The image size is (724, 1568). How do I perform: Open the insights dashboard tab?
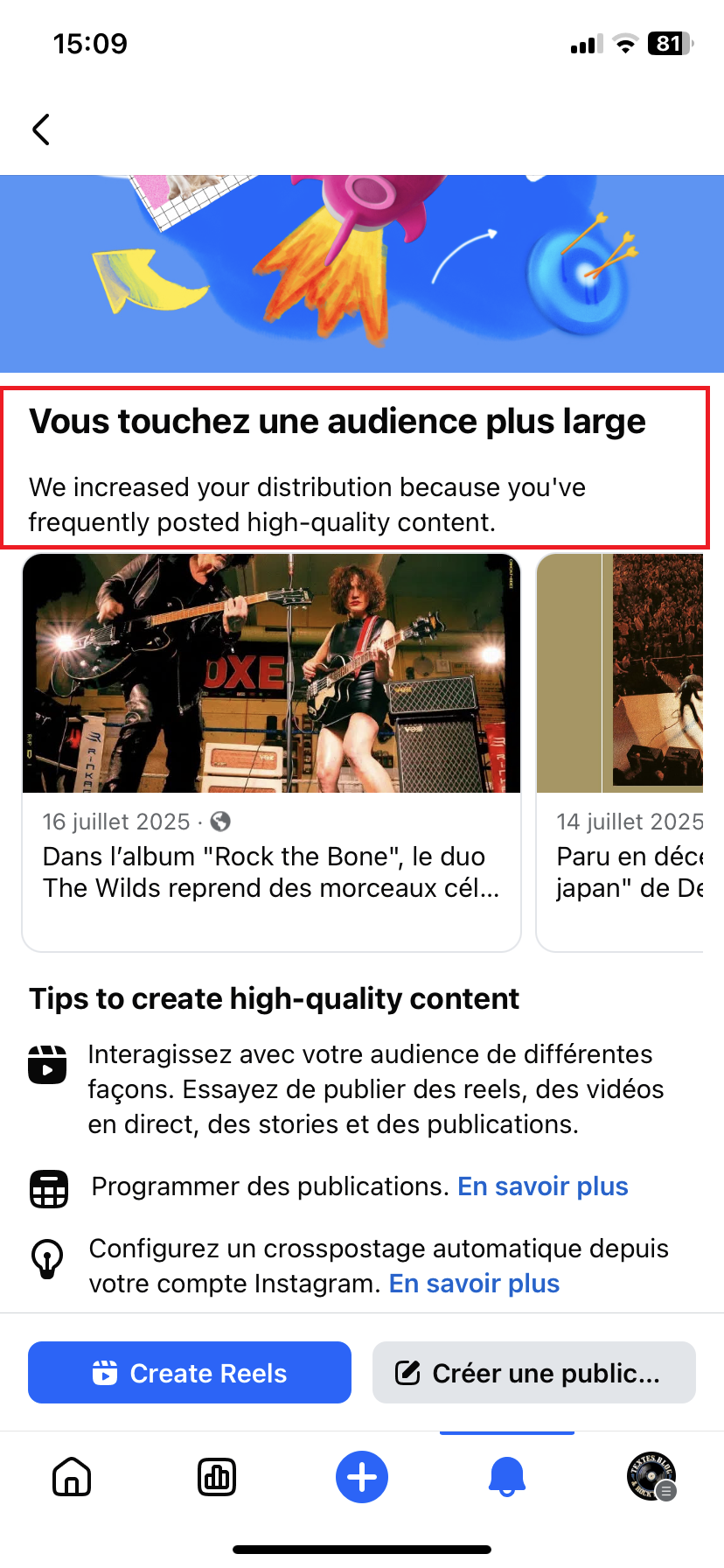click(217, 1477)
